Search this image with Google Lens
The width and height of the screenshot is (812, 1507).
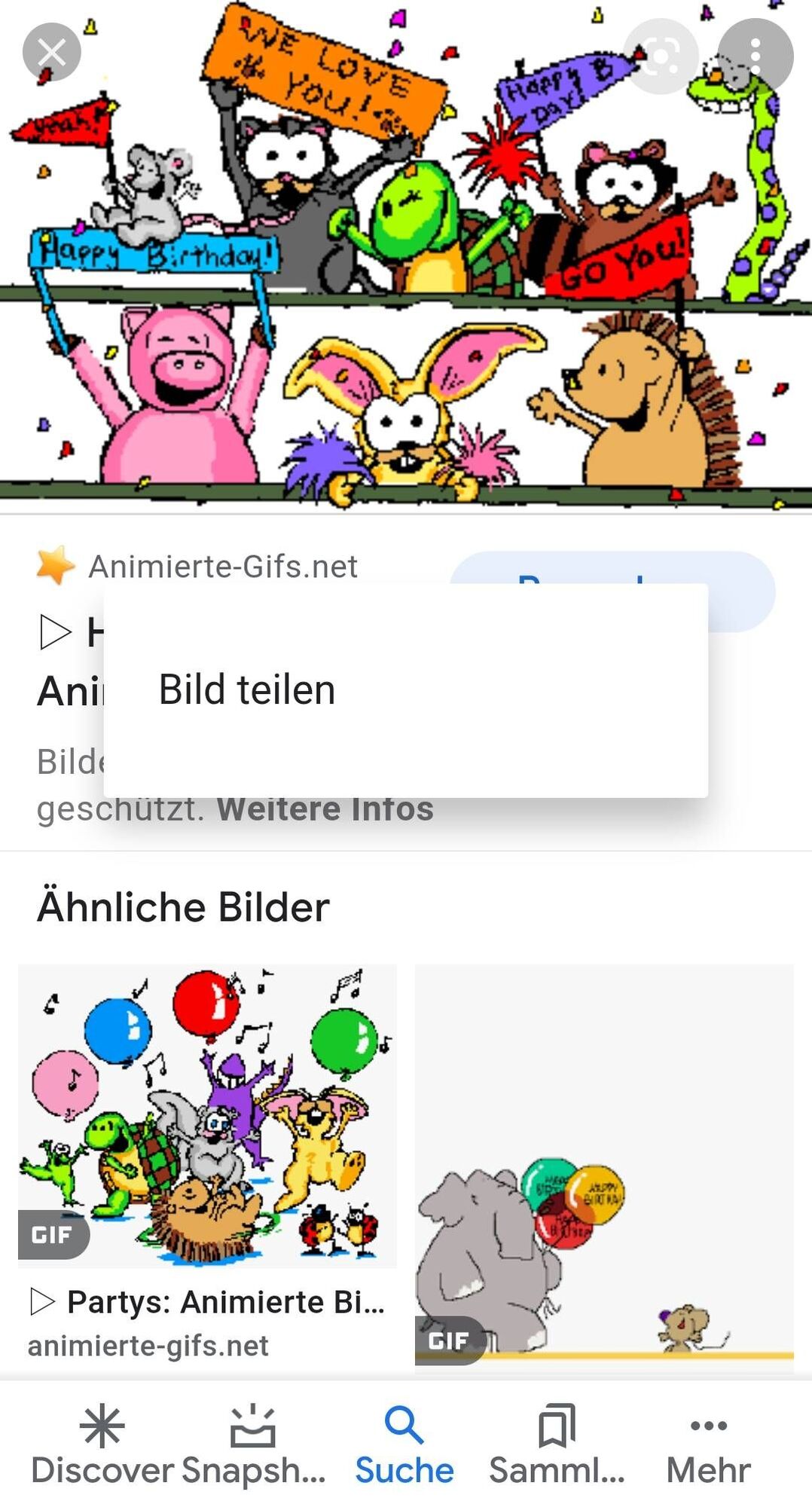tap(661, 56)
